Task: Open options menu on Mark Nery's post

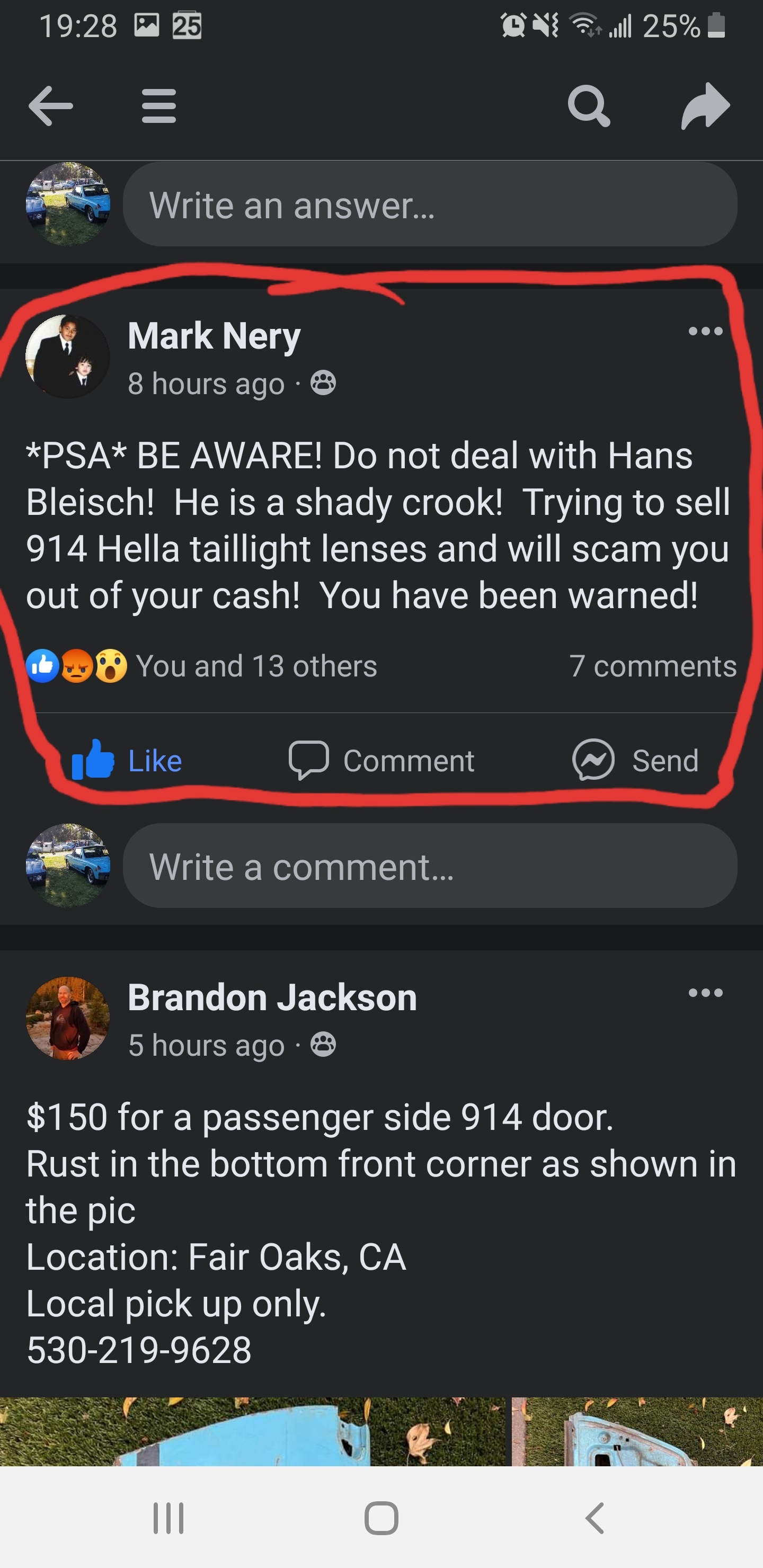Action: click(x=705, y=331)
